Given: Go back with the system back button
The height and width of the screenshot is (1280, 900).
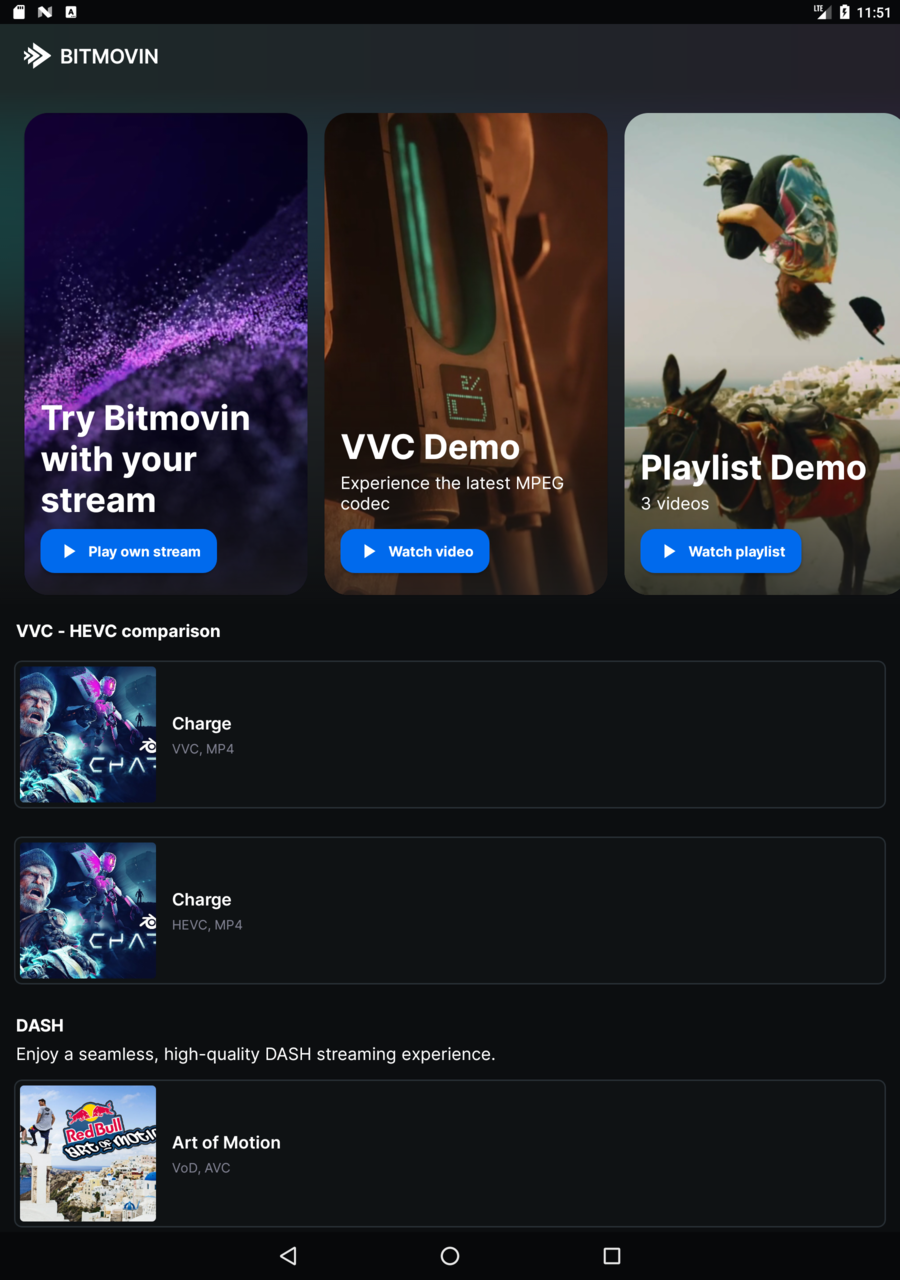Looking at the screenshot, I should pyautogui.click(x=288, y=1255).
